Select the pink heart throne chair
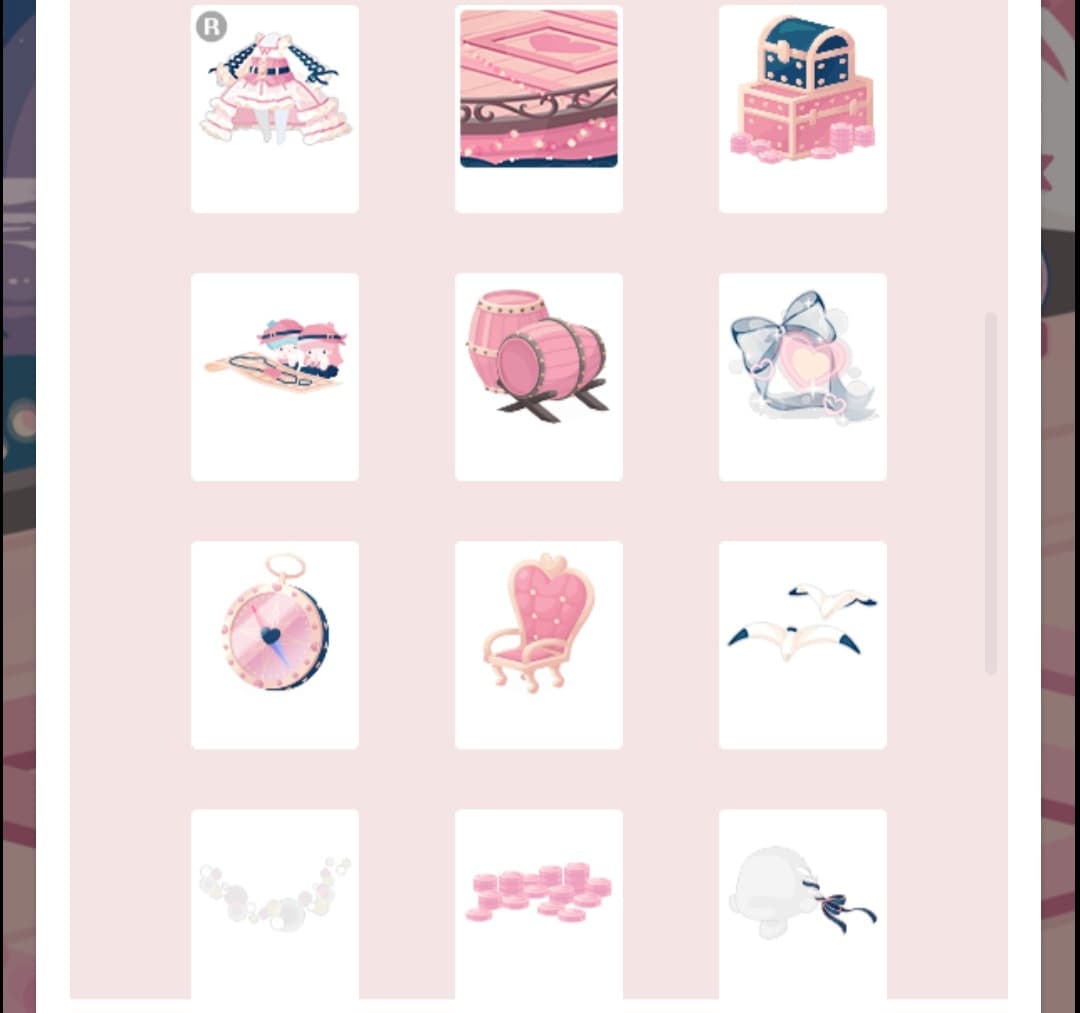The image size is (1080, 1013). tap(538, 644)
